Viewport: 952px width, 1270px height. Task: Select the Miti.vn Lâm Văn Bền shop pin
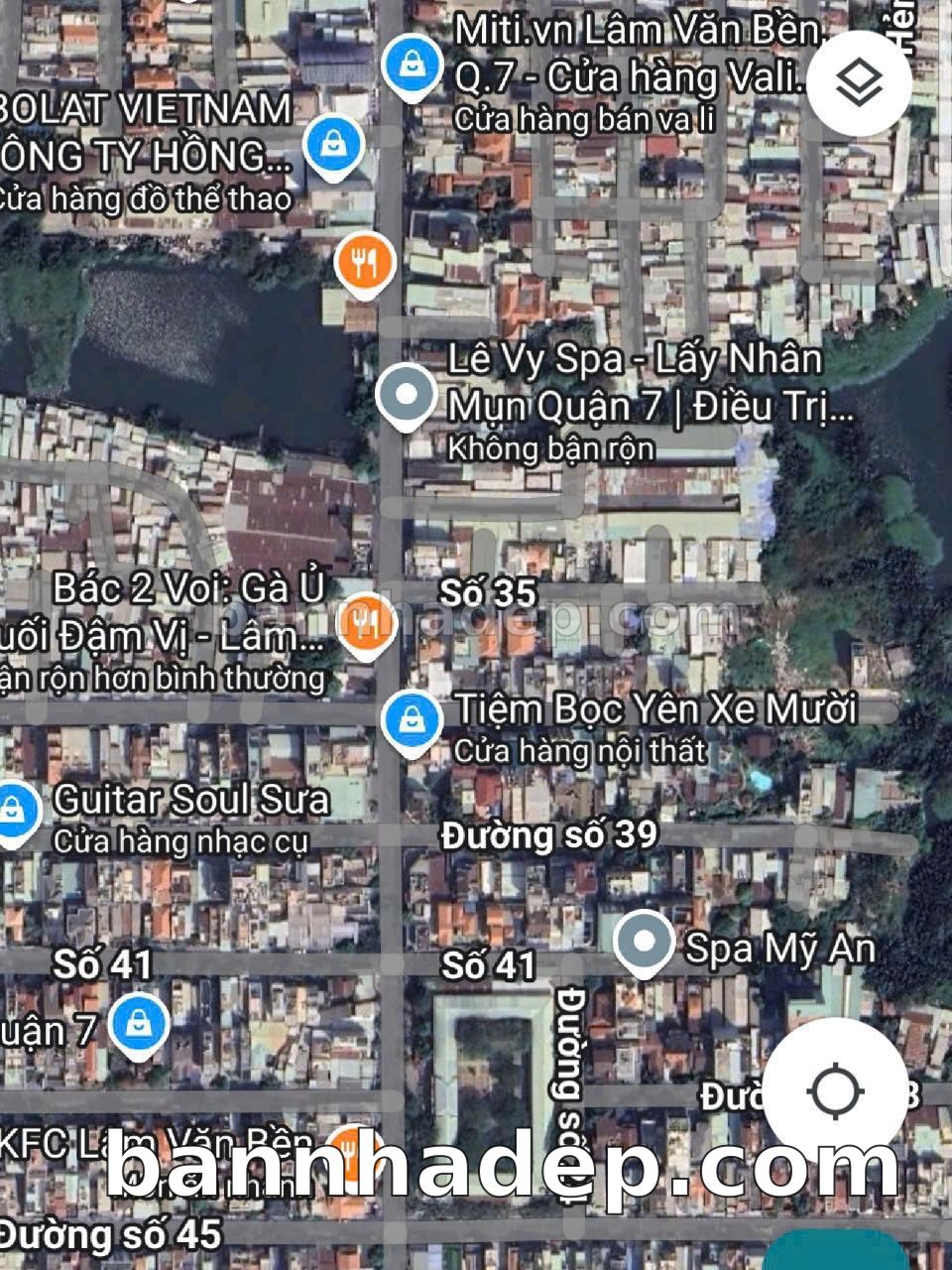[x=408, y=65]
